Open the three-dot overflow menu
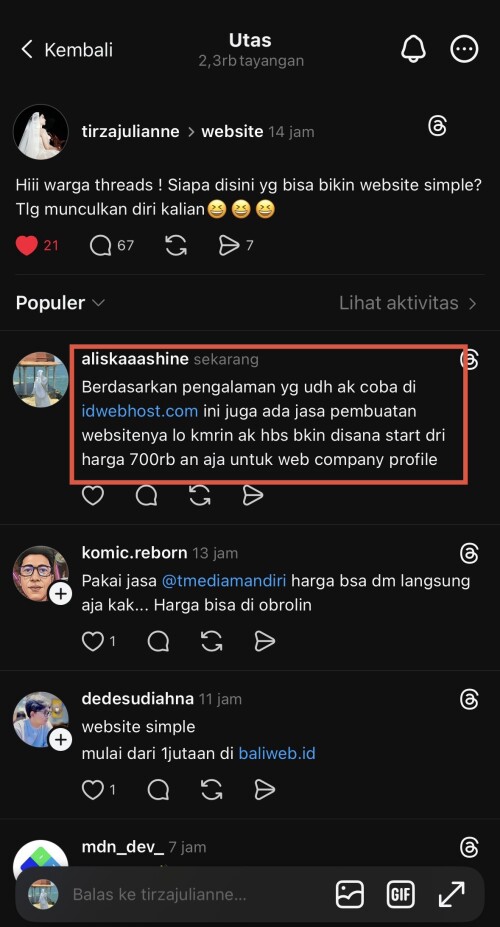 point(464,50)
